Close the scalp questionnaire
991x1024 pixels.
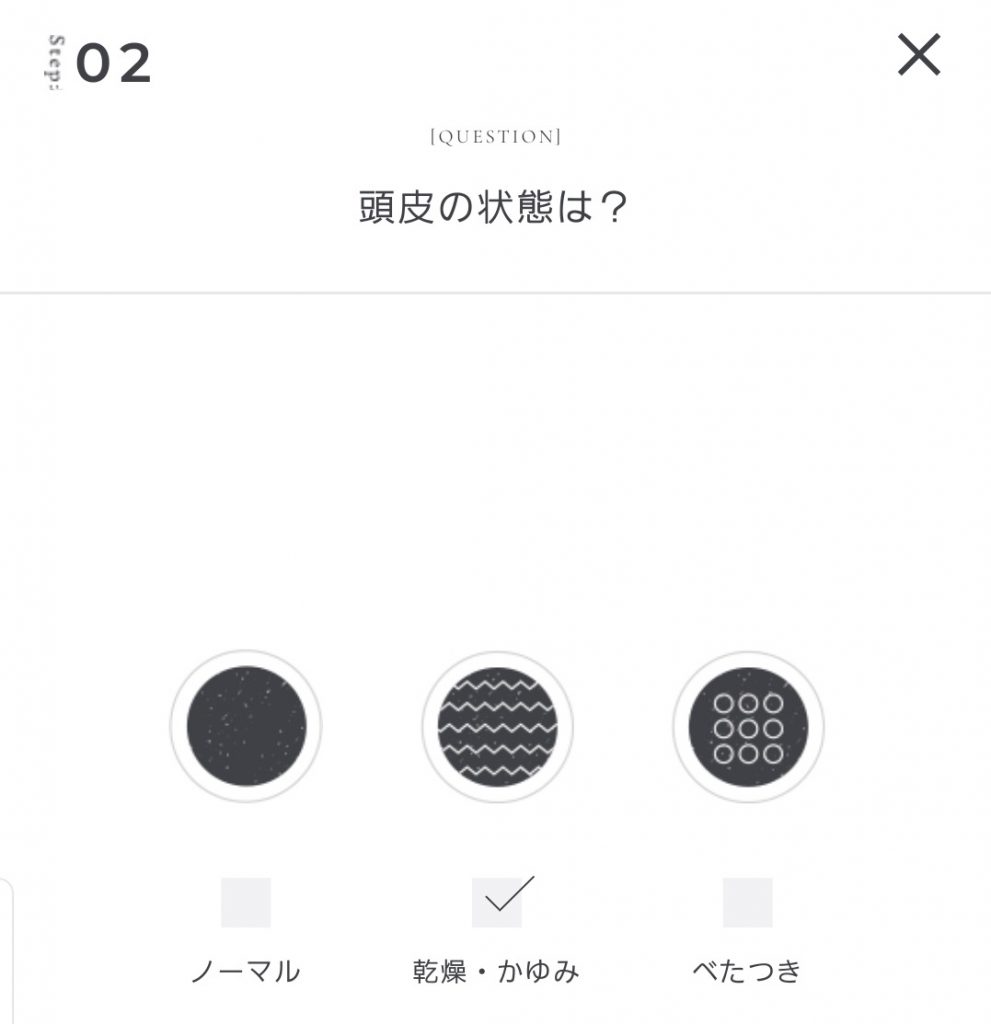(x=918, y=55)
